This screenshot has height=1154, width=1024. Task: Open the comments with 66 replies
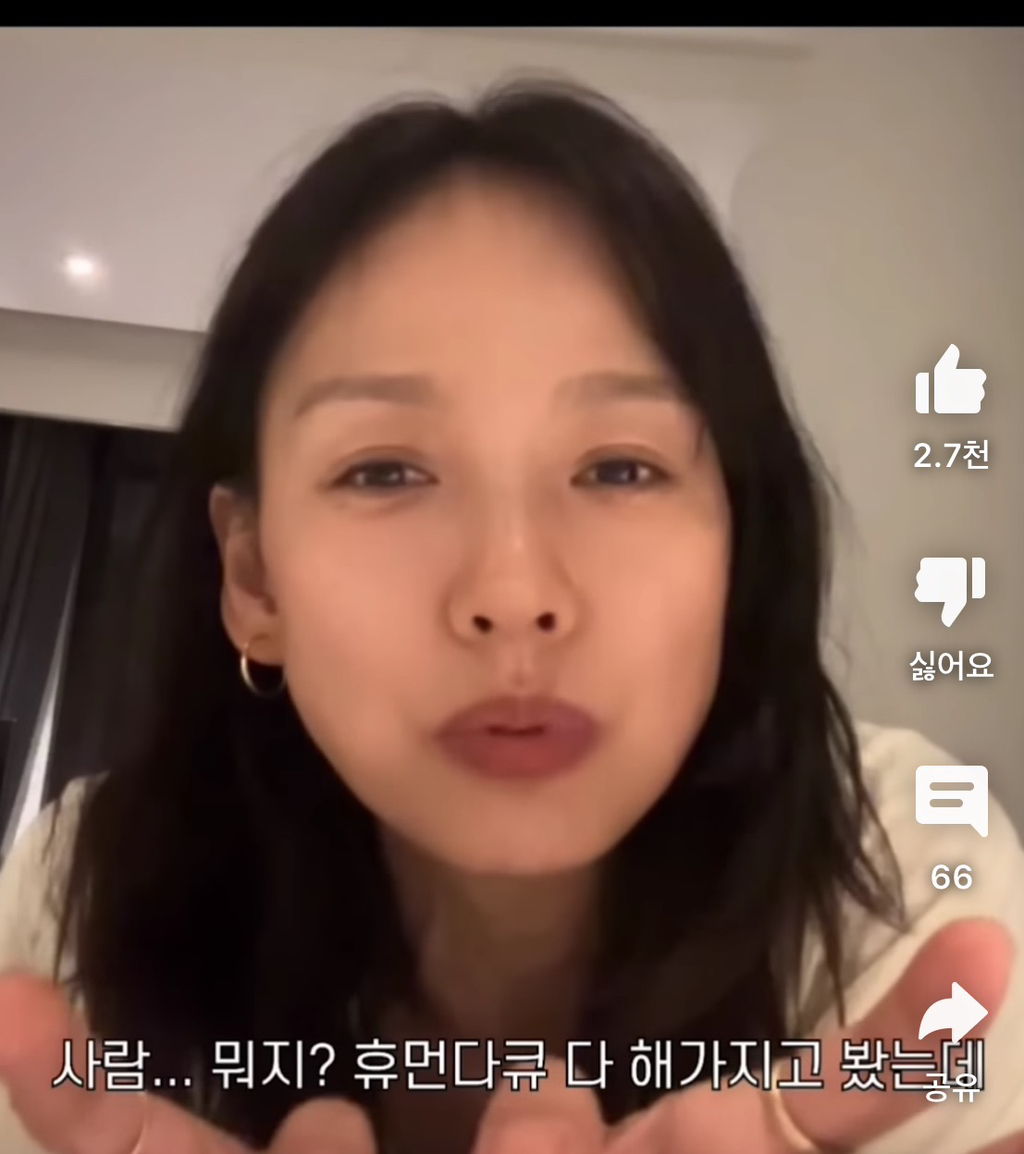(x=951, y=801)
